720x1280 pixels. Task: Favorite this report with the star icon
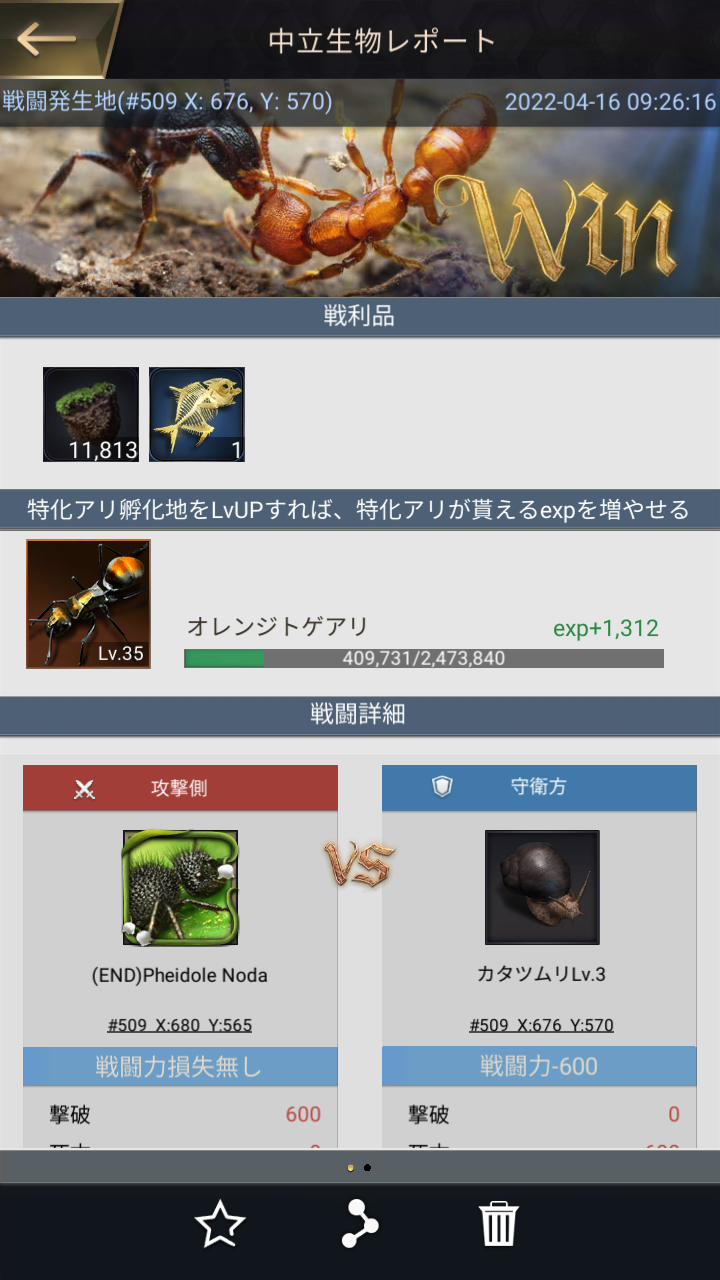click(x=220, y=1224)
